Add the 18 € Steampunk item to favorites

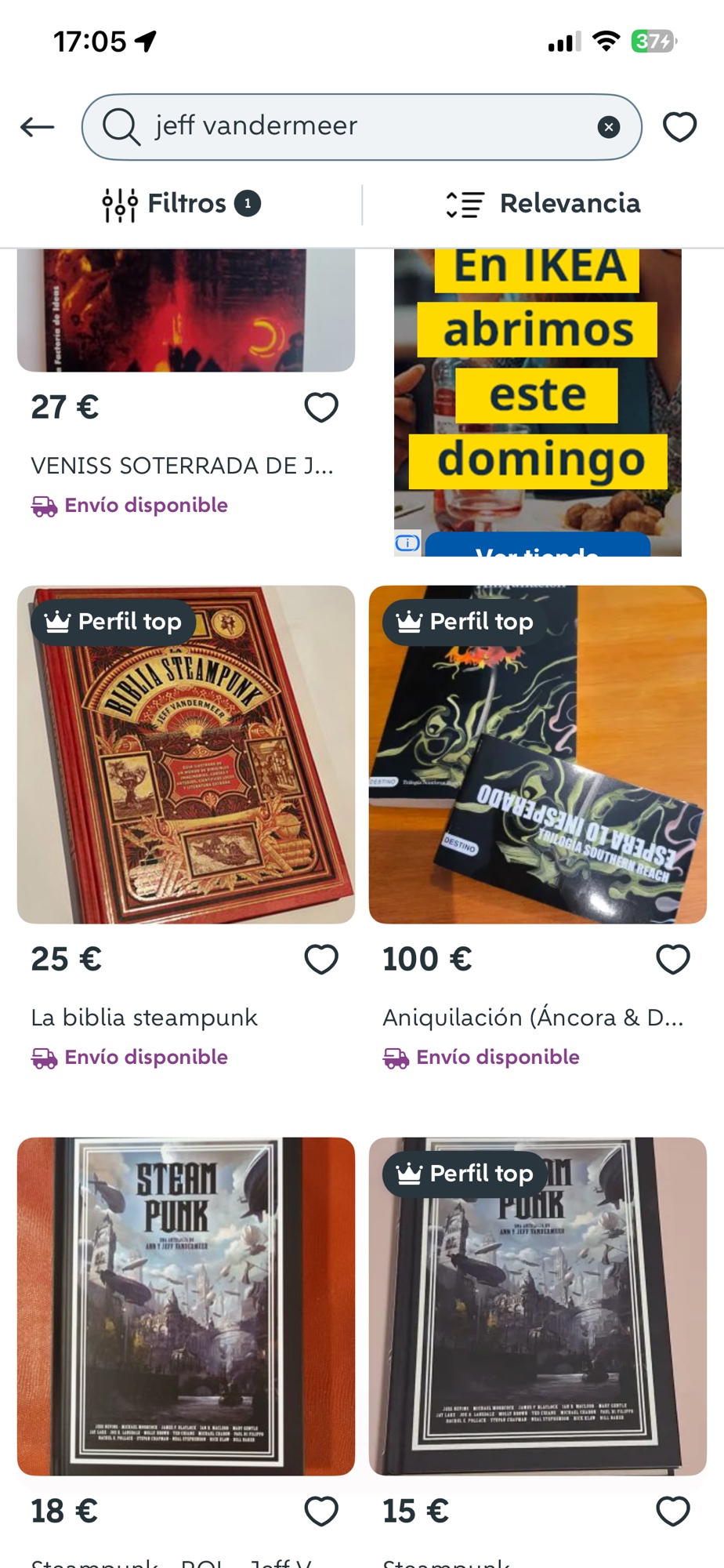pyautogui.click(x=321, y=1512)
